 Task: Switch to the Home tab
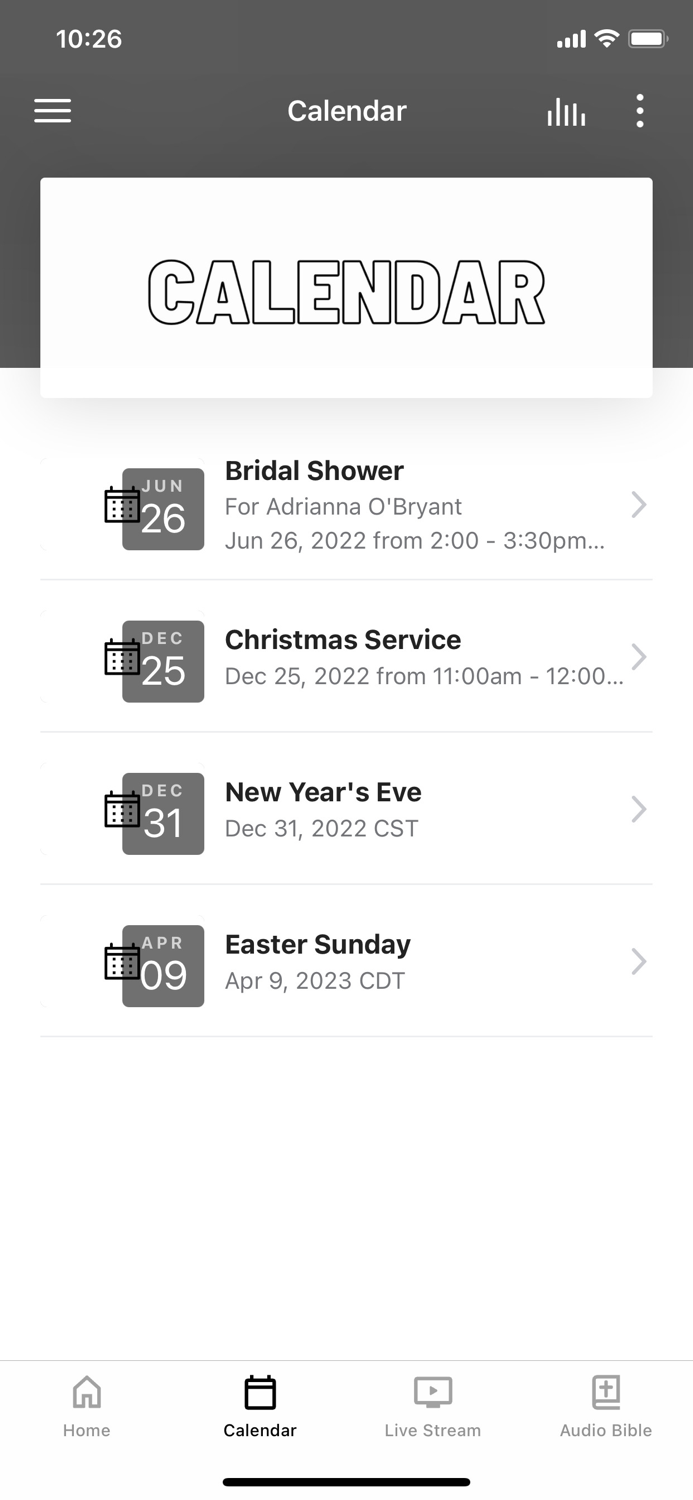pyautogui.click(x=87, y=1406)
